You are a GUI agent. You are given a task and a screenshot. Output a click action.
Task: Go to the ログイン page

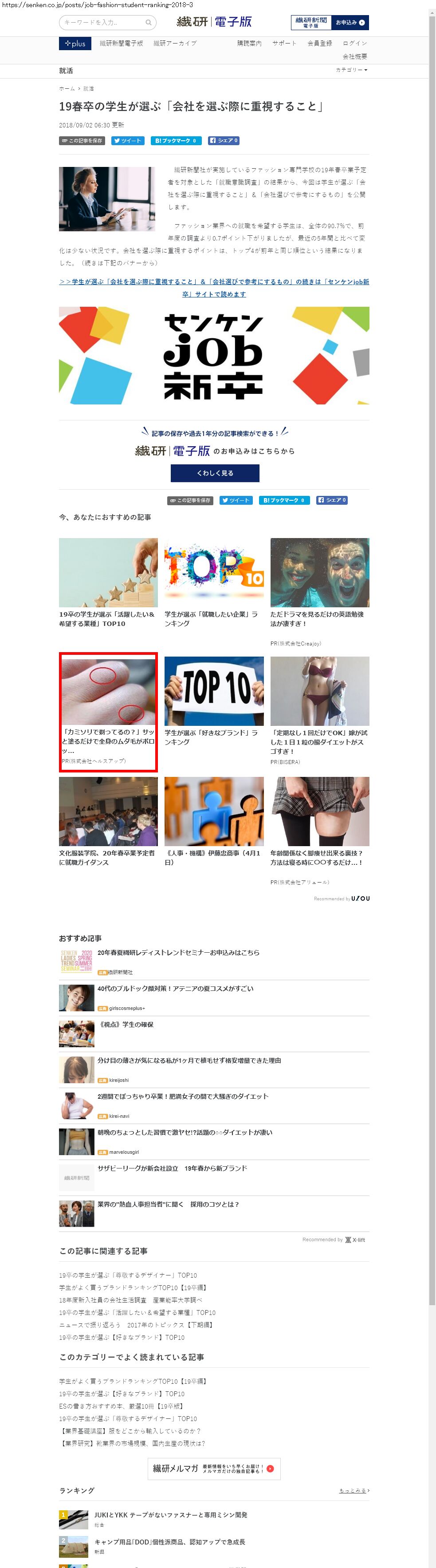[x=354, y=43]
